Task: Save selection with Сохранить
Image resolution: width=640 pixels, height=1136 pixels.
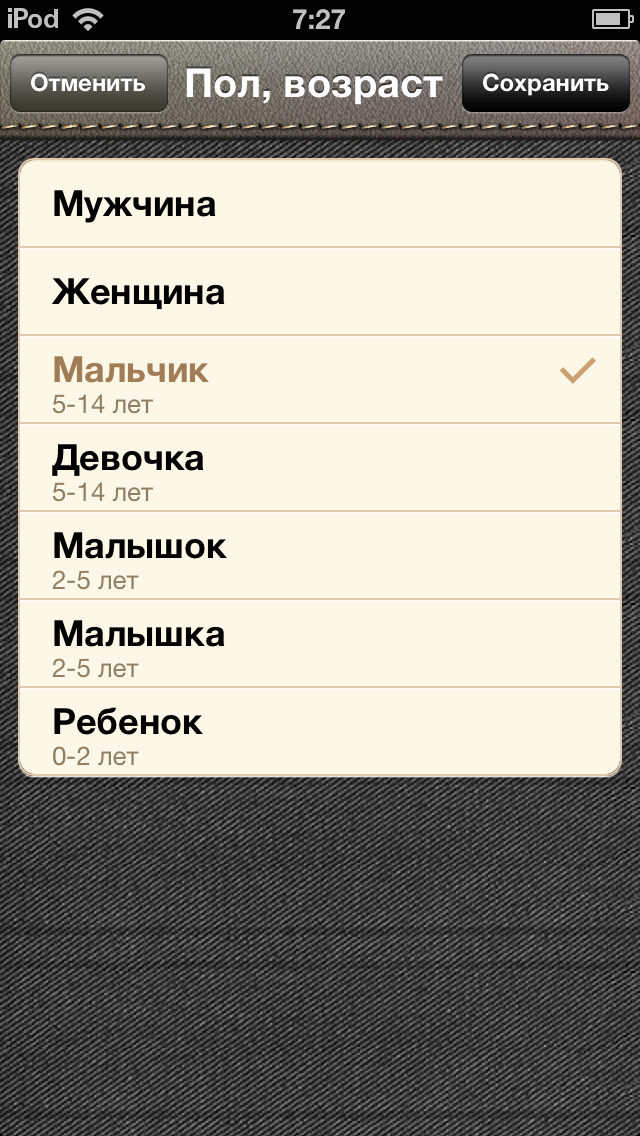Action: 545,83
